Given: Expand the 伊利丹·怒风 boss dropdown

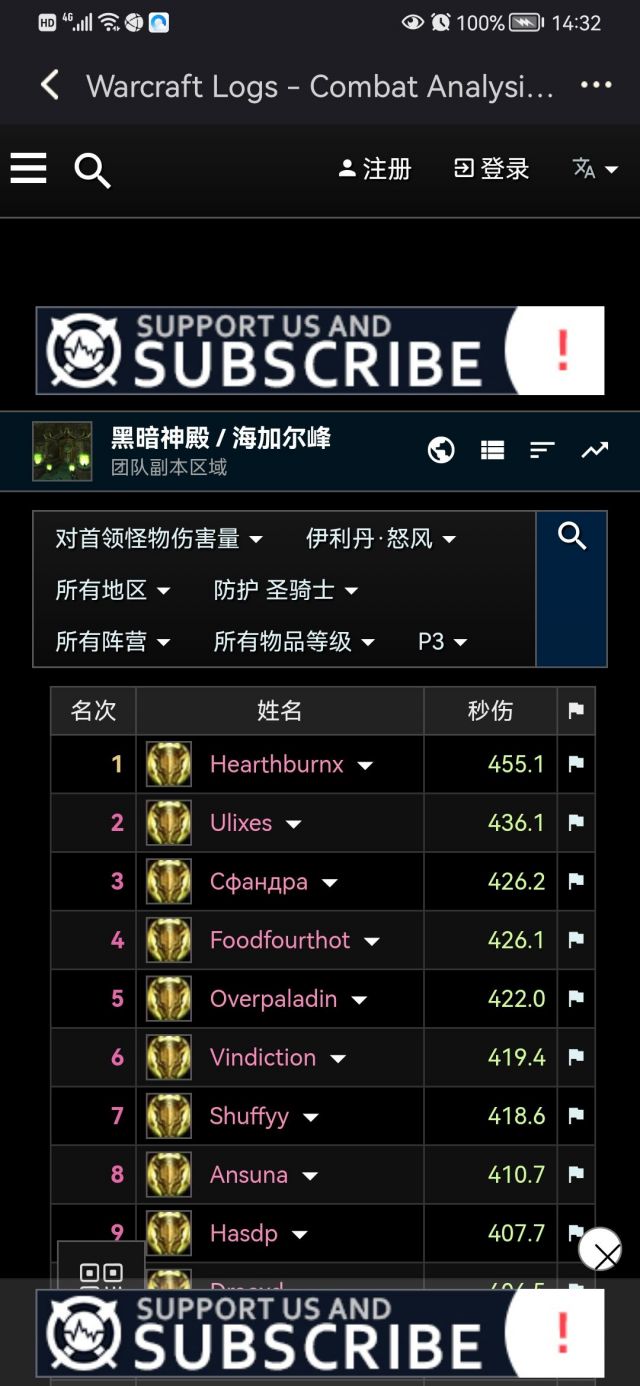Looking at the screenshot, I should (x=380, y=539).
